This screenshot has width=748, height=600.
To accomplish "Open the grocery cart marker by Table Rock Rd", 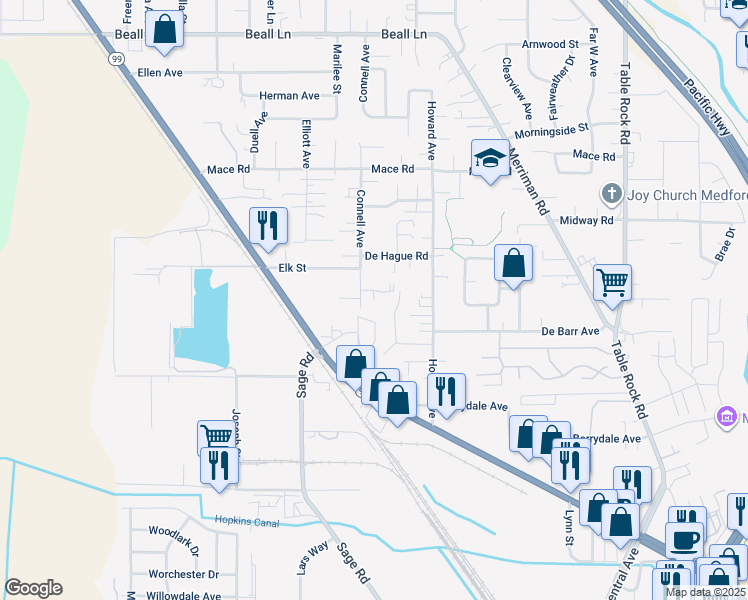I will click(612, 281).
